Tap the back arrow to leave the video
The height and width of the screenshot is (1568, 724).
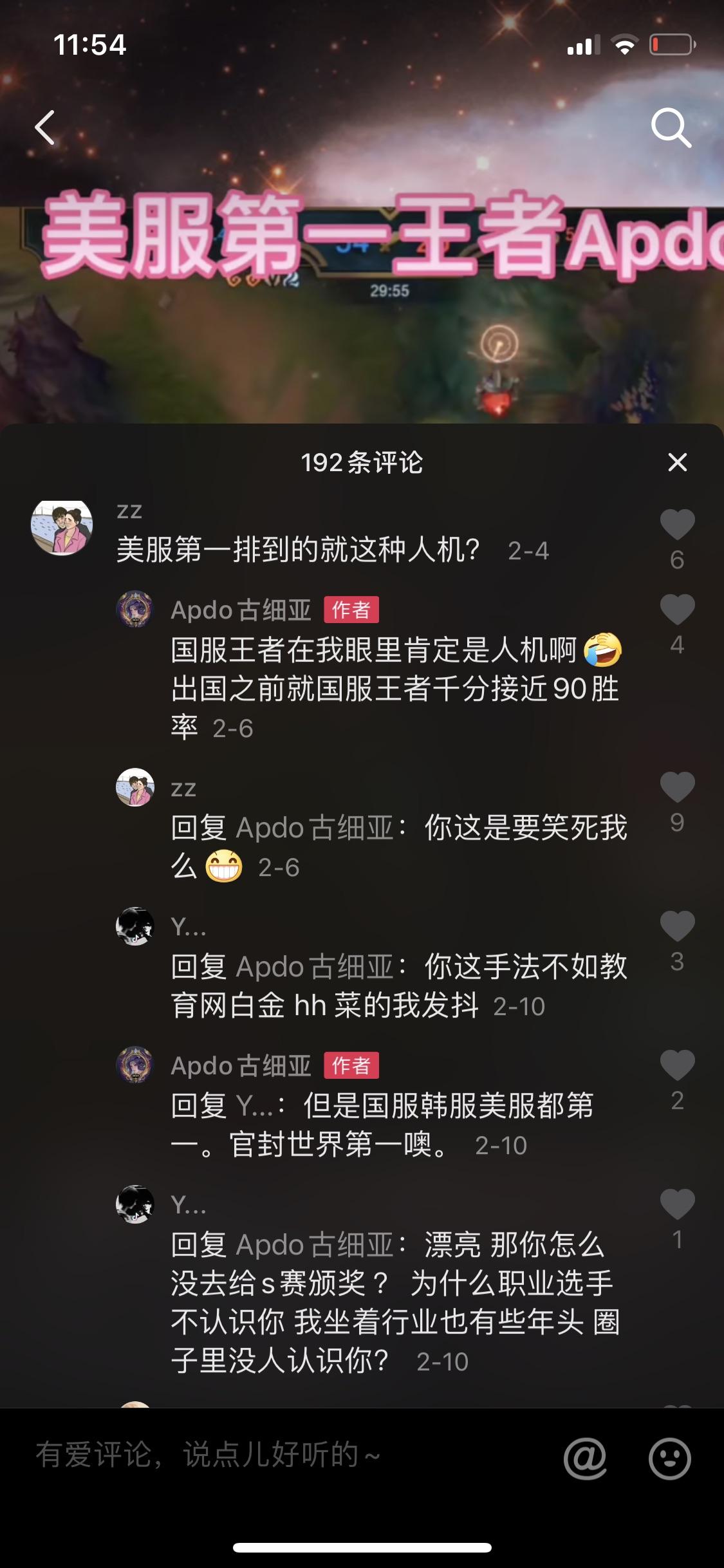[44, 127]
